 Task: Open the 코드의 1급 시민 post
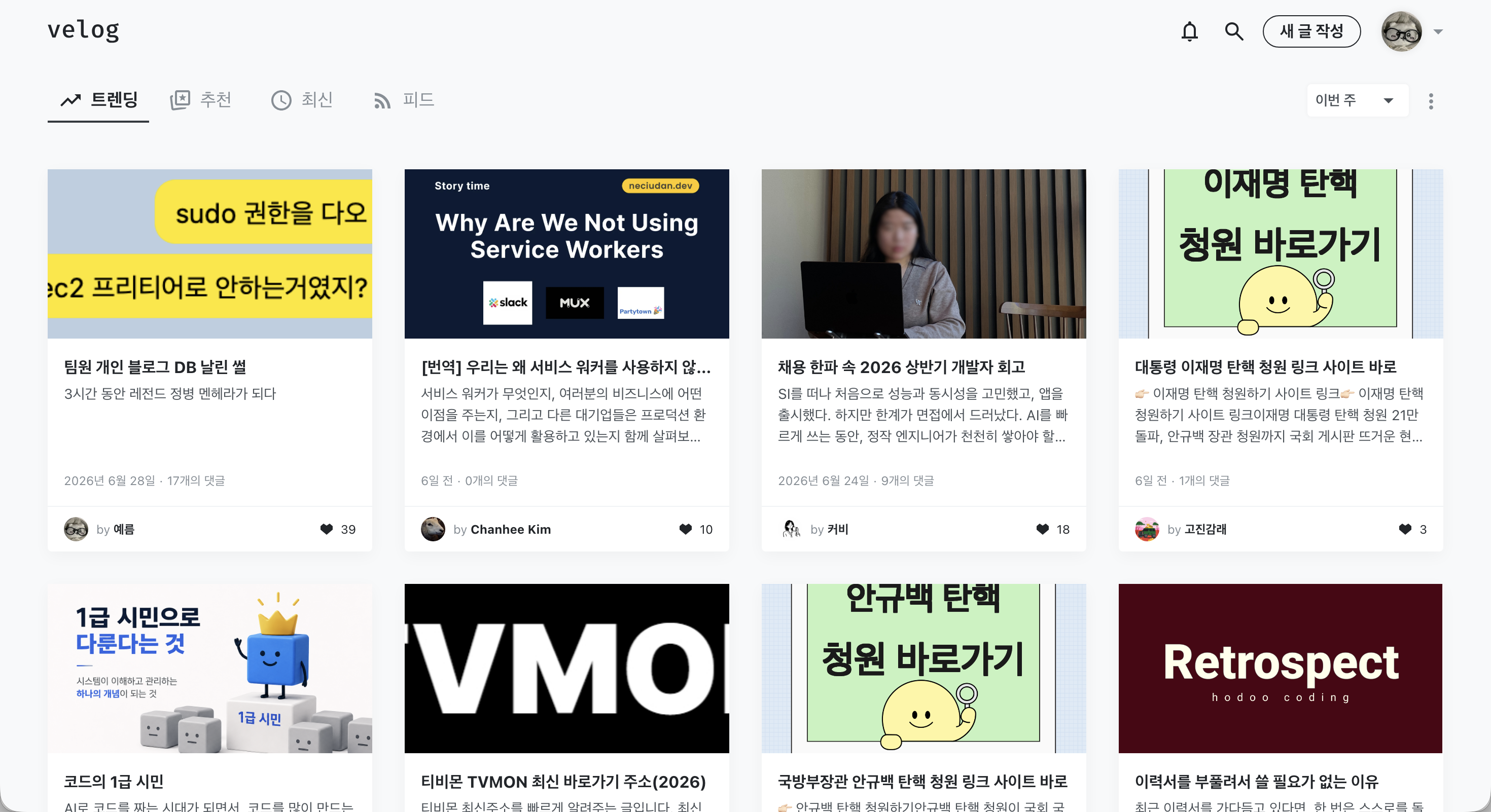click(114, 782)
